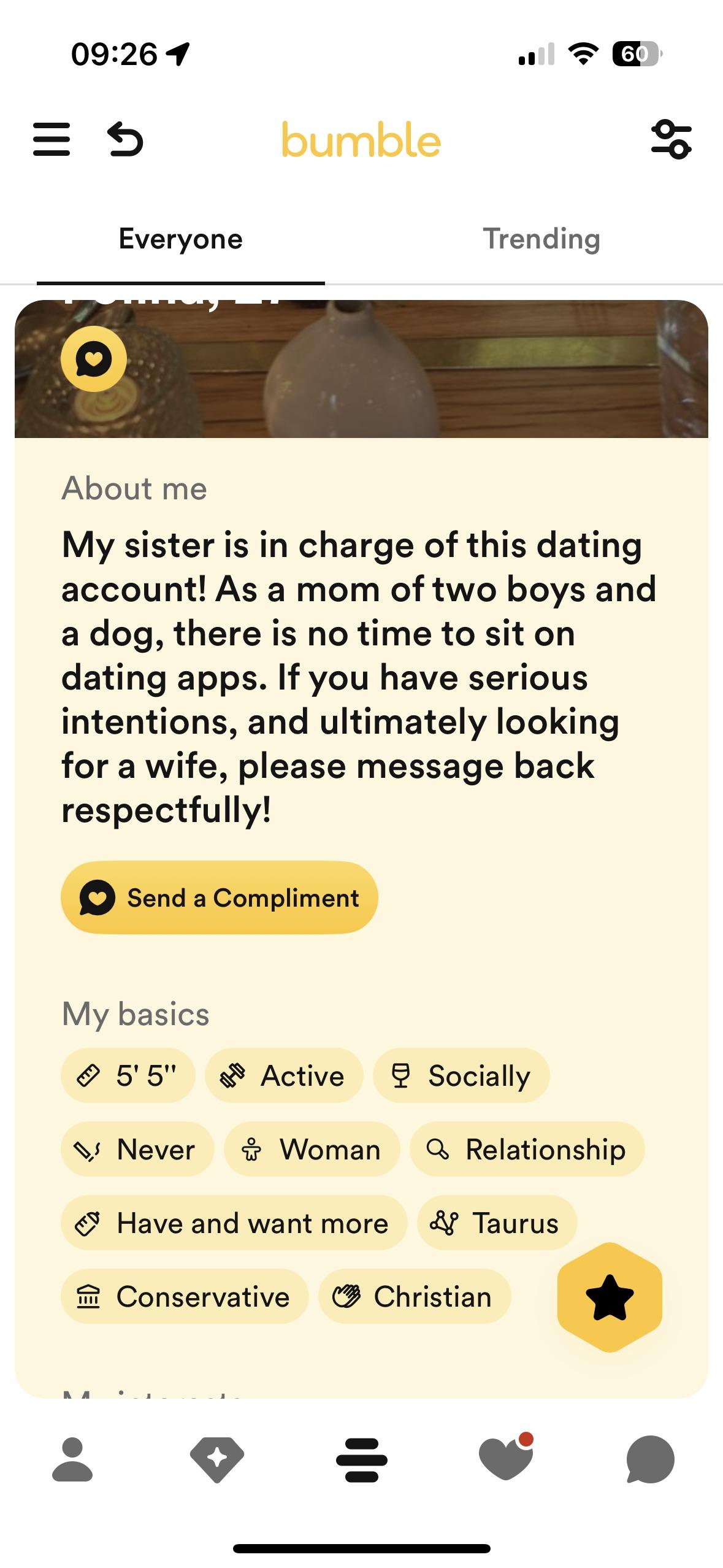Screen dimensions: 723x1568
Task: Select the Conservative basics chip
Action: tap(183, 1296)
